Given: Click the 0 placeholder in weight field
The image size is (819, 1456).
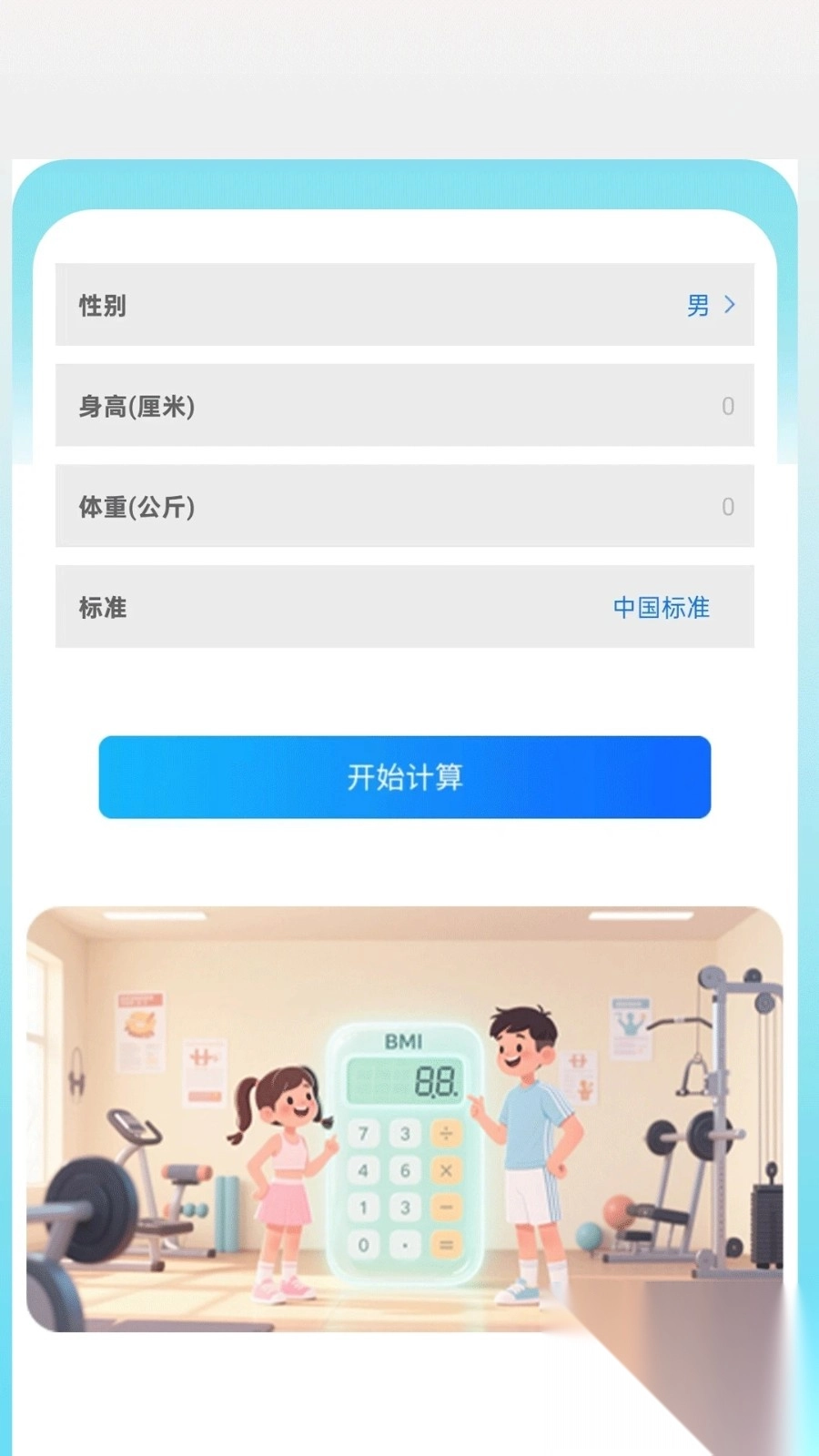Looking at the screenshot, I should (727, 508).
